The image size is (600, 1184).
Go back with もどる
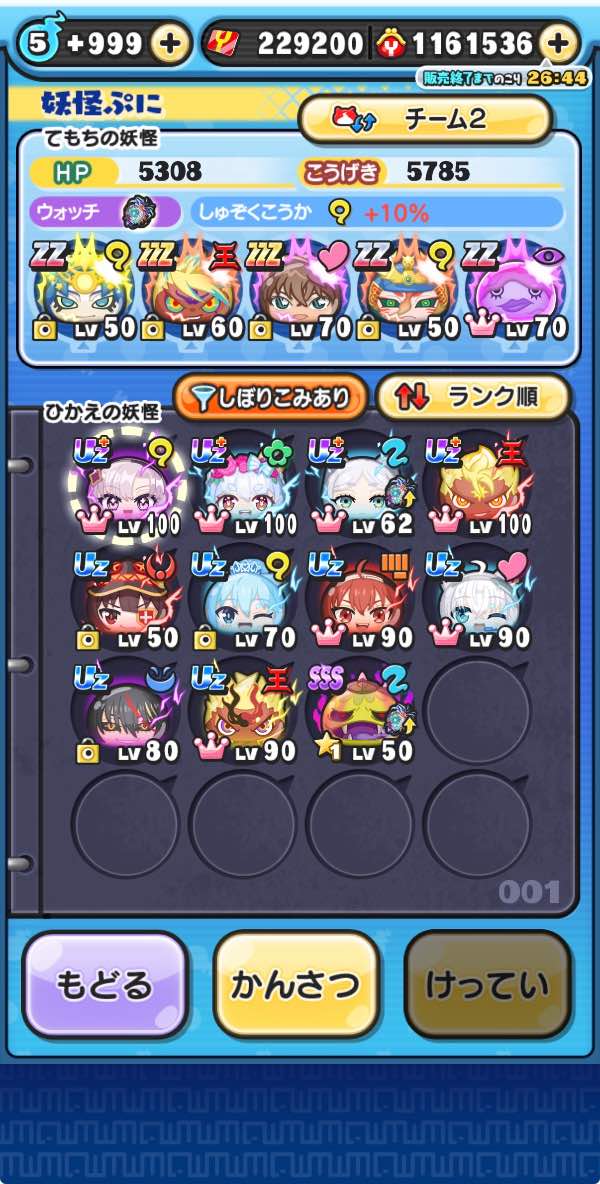coord(106,985)
